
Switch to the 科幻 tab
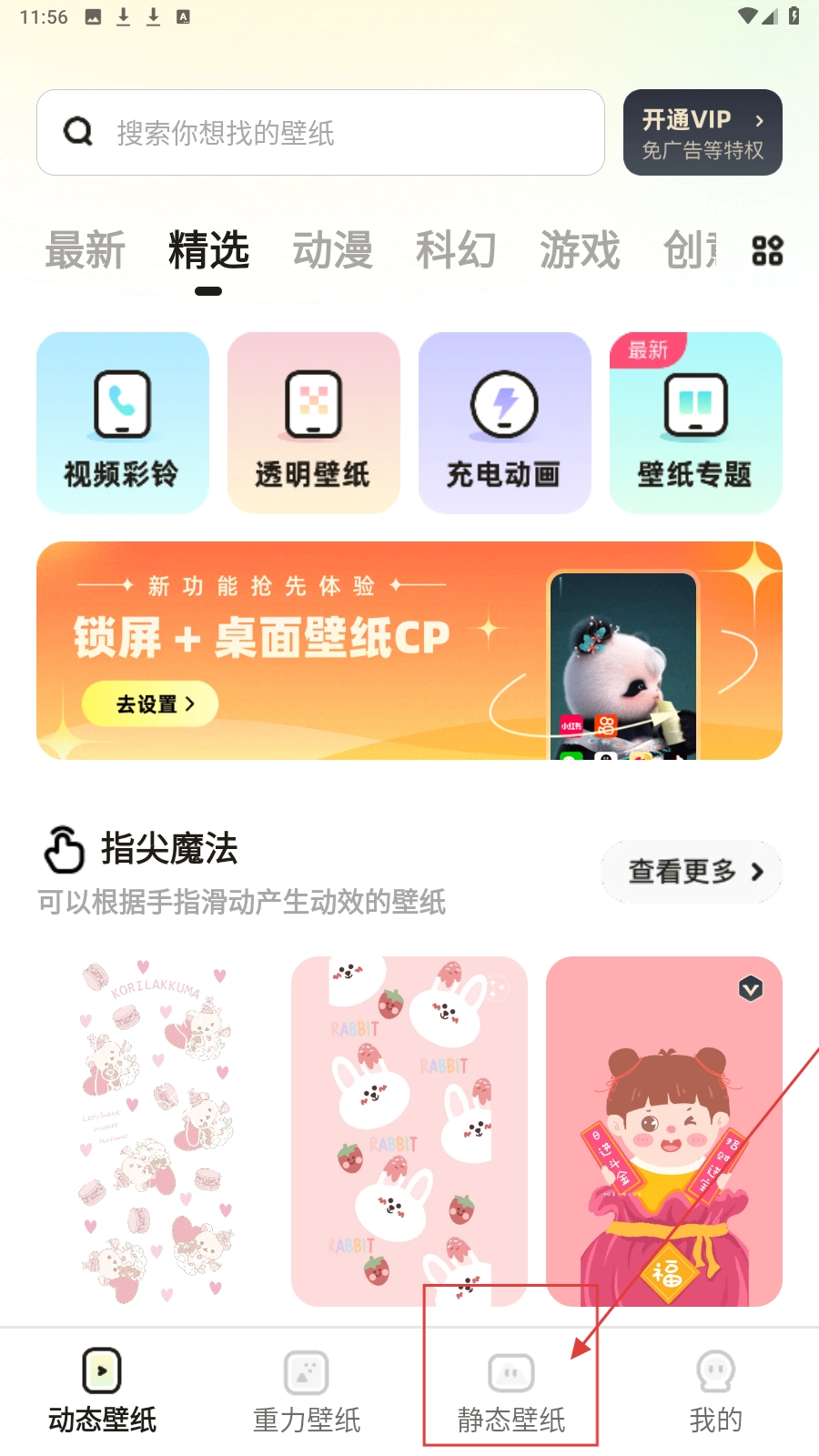pyautogui.click(x=456, y=251)
